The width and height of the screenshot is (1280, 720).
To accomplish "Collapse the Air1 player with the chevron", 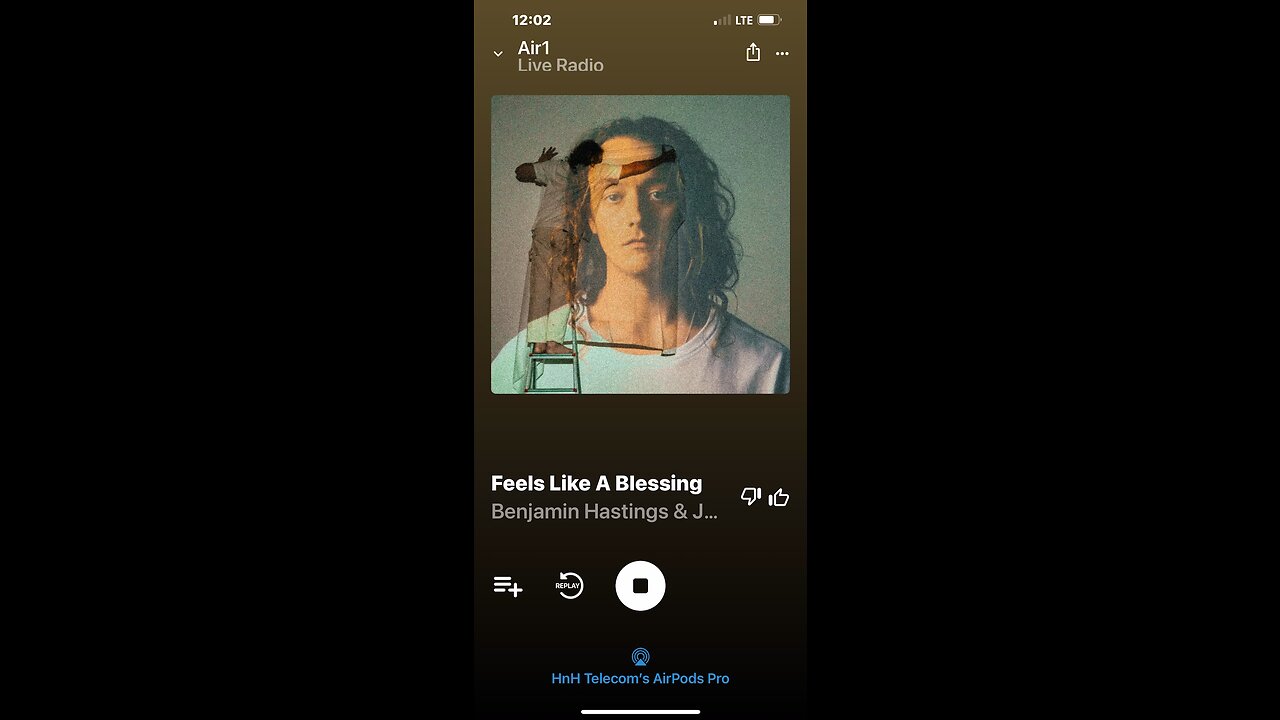I will pyautogui.click(x=498, y=54).
